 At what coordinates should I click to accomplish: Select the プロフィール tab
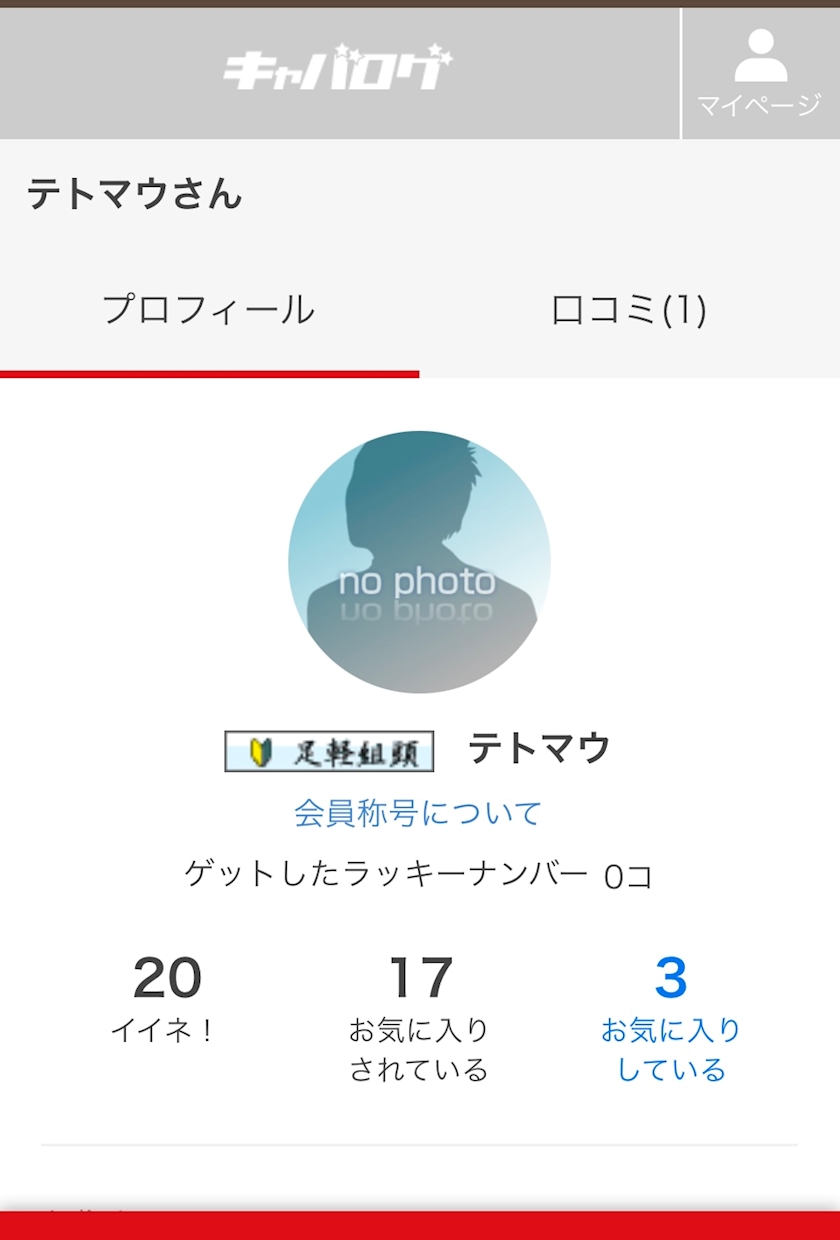click(209, 310)
